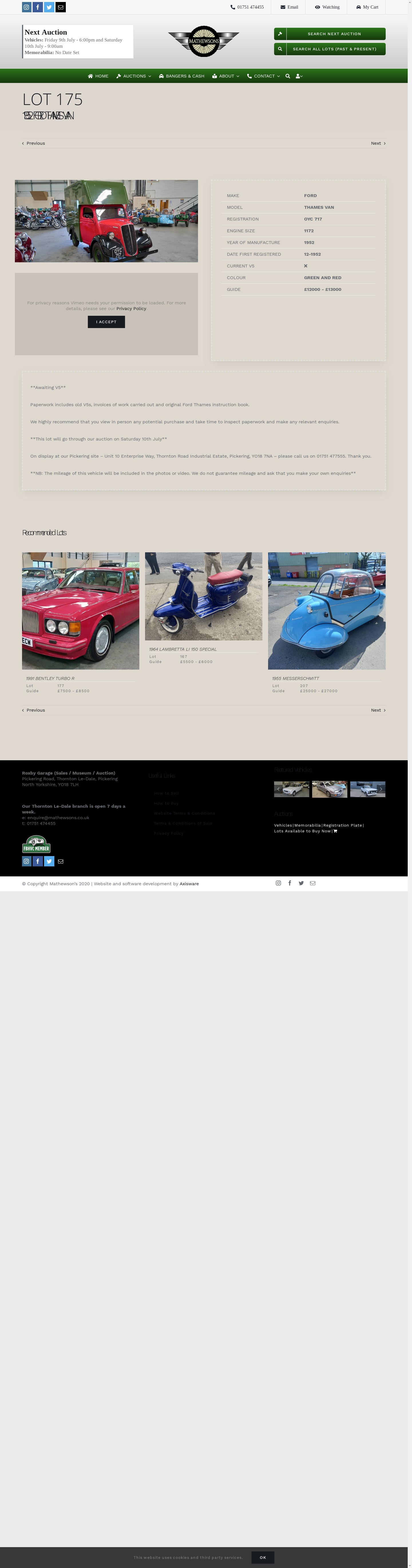Expand the About menu
The height and width of the screenshot is (1568, 412).
pos(226,76)
